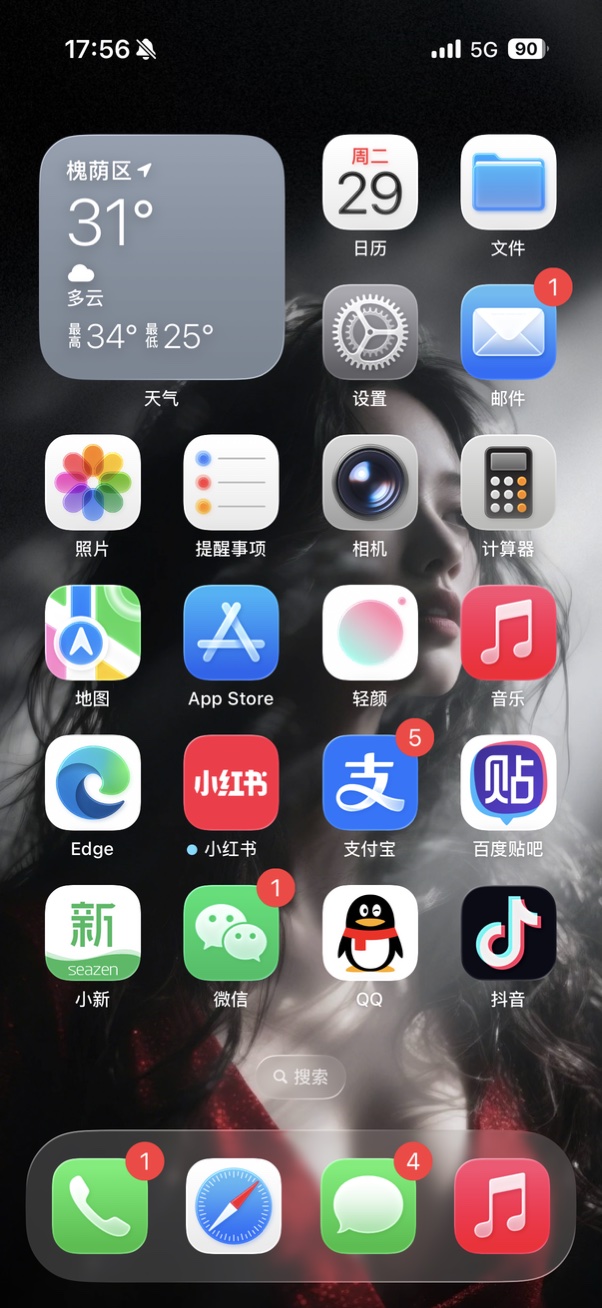Launch the 计算器 calculator

[508, 483]
